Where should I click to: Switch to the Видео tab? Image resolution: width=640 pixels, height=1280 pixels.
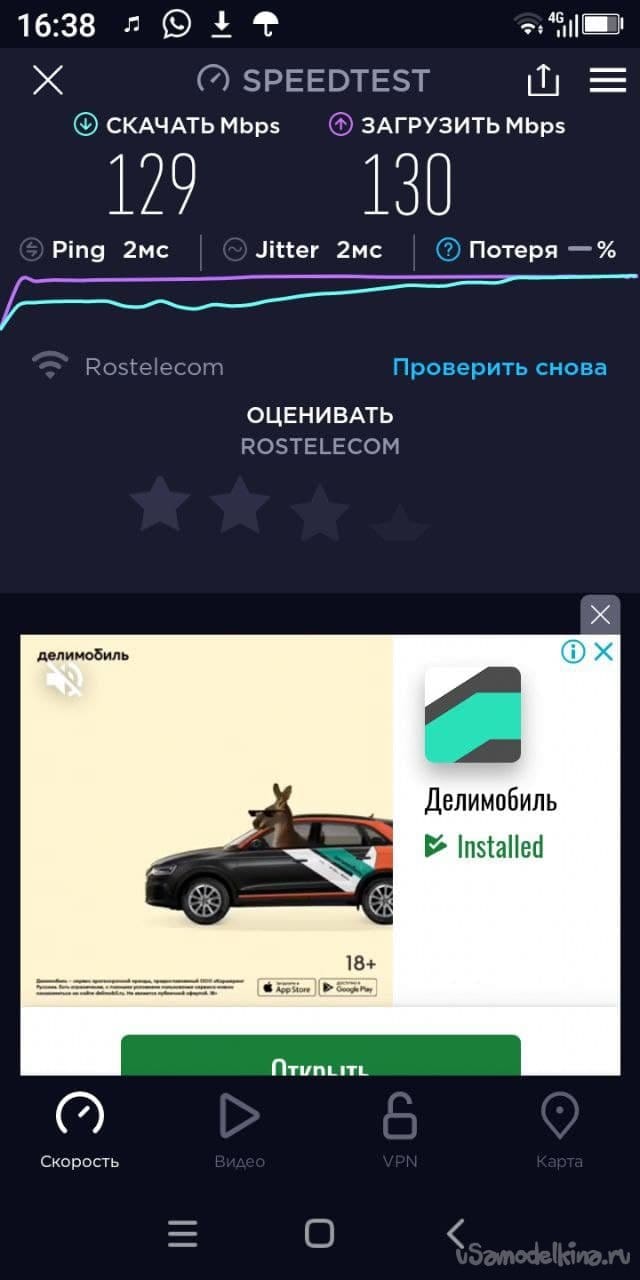pyautogui.click(x=240, y=1130)
